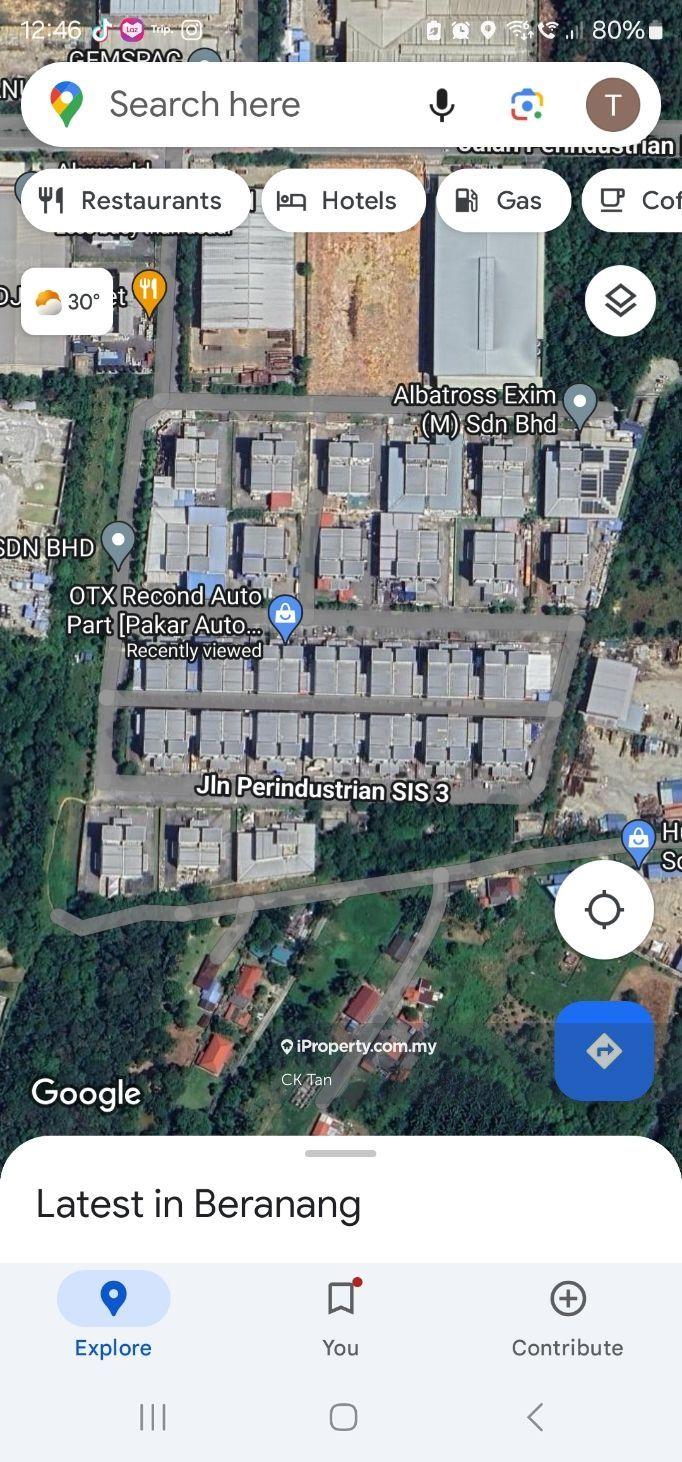Select the Gas chip
Screen dimensions: 682x1462
click(501, 200)
